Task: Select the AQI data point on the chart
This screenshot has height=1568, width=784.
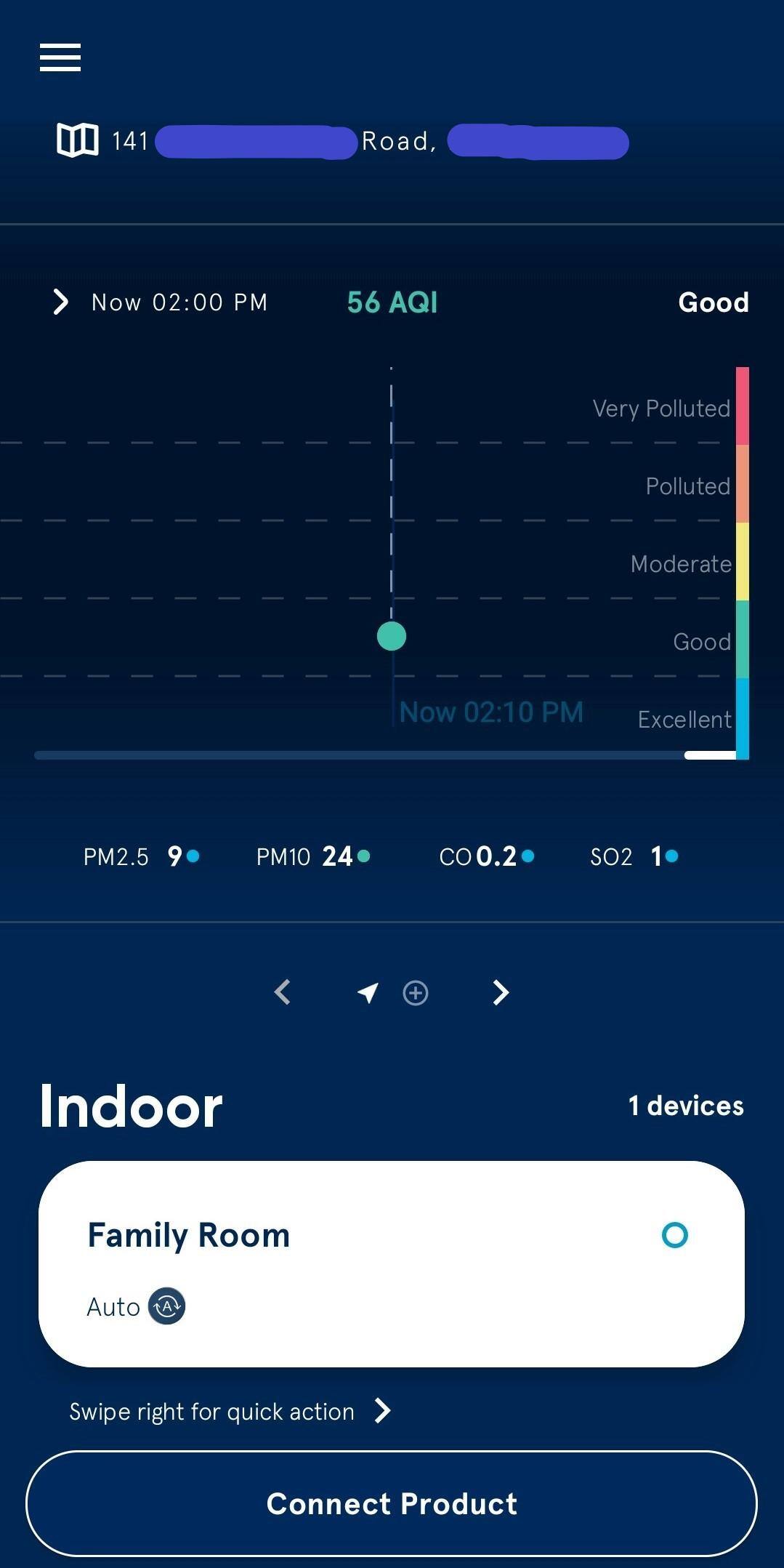Action: click(x=392, y=636)
